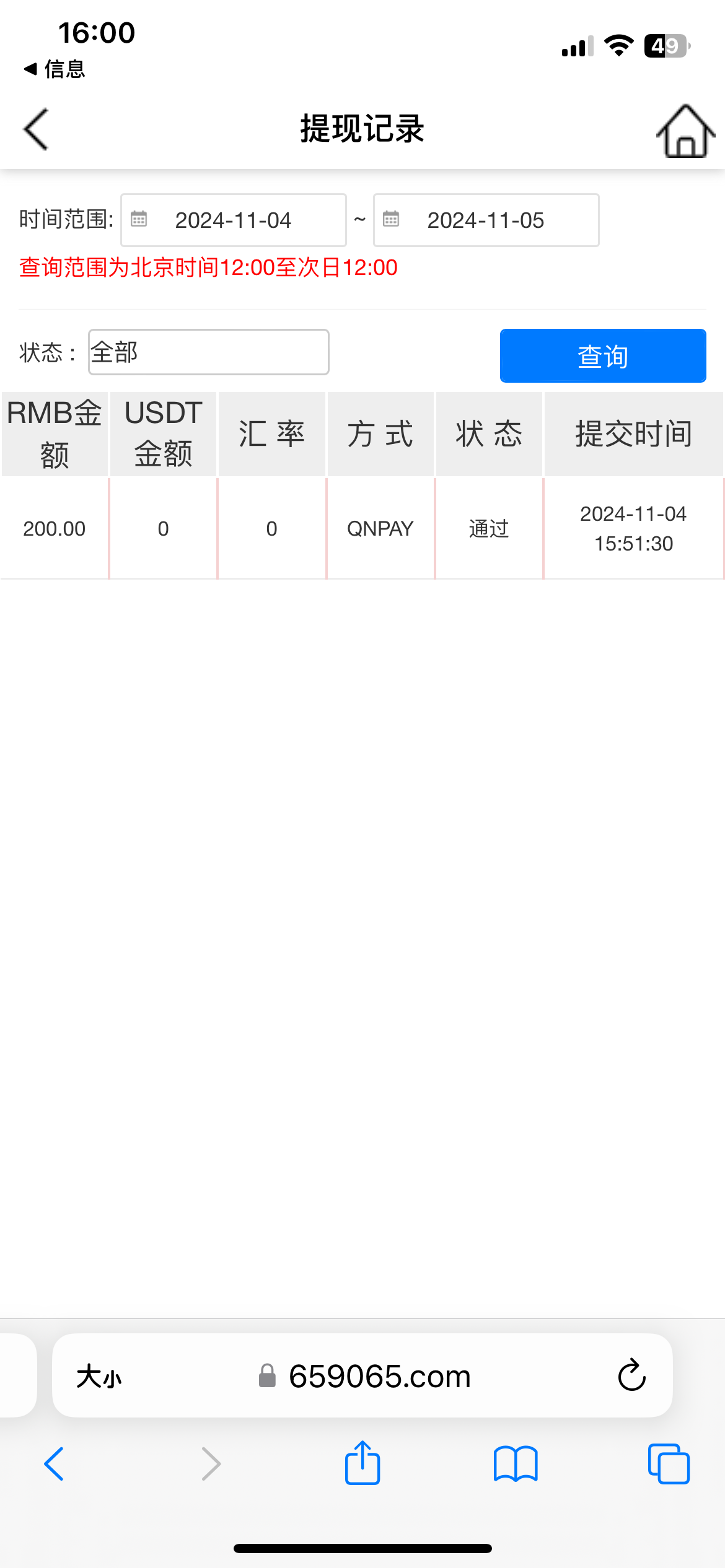The width and height of the screenshot is (725, 1568).
Task: Tap the home icon in the header
Action: (x=683, y=131)
